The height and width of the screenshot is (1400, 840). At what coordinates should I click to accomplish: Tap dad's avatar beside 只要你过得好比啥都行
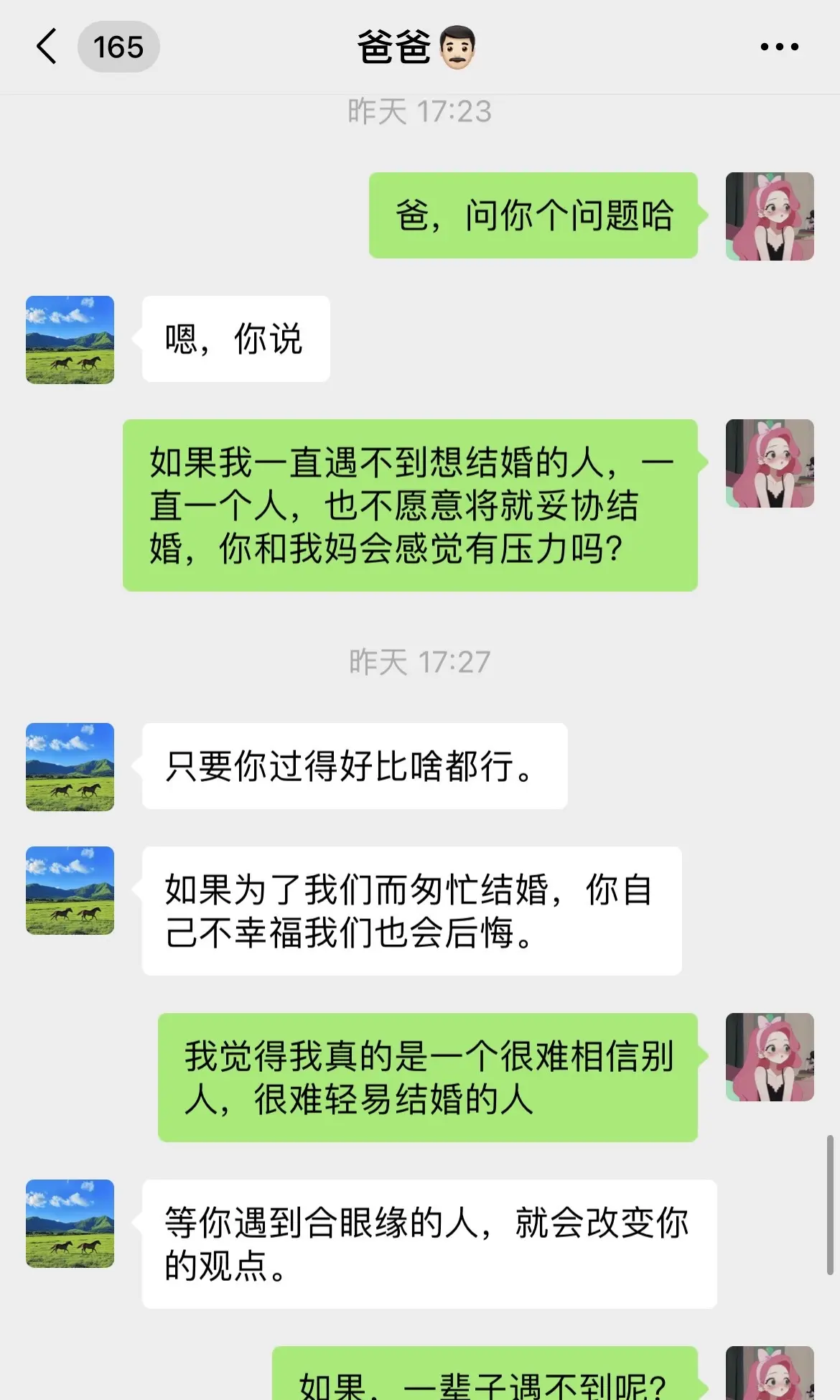[69, 767]
